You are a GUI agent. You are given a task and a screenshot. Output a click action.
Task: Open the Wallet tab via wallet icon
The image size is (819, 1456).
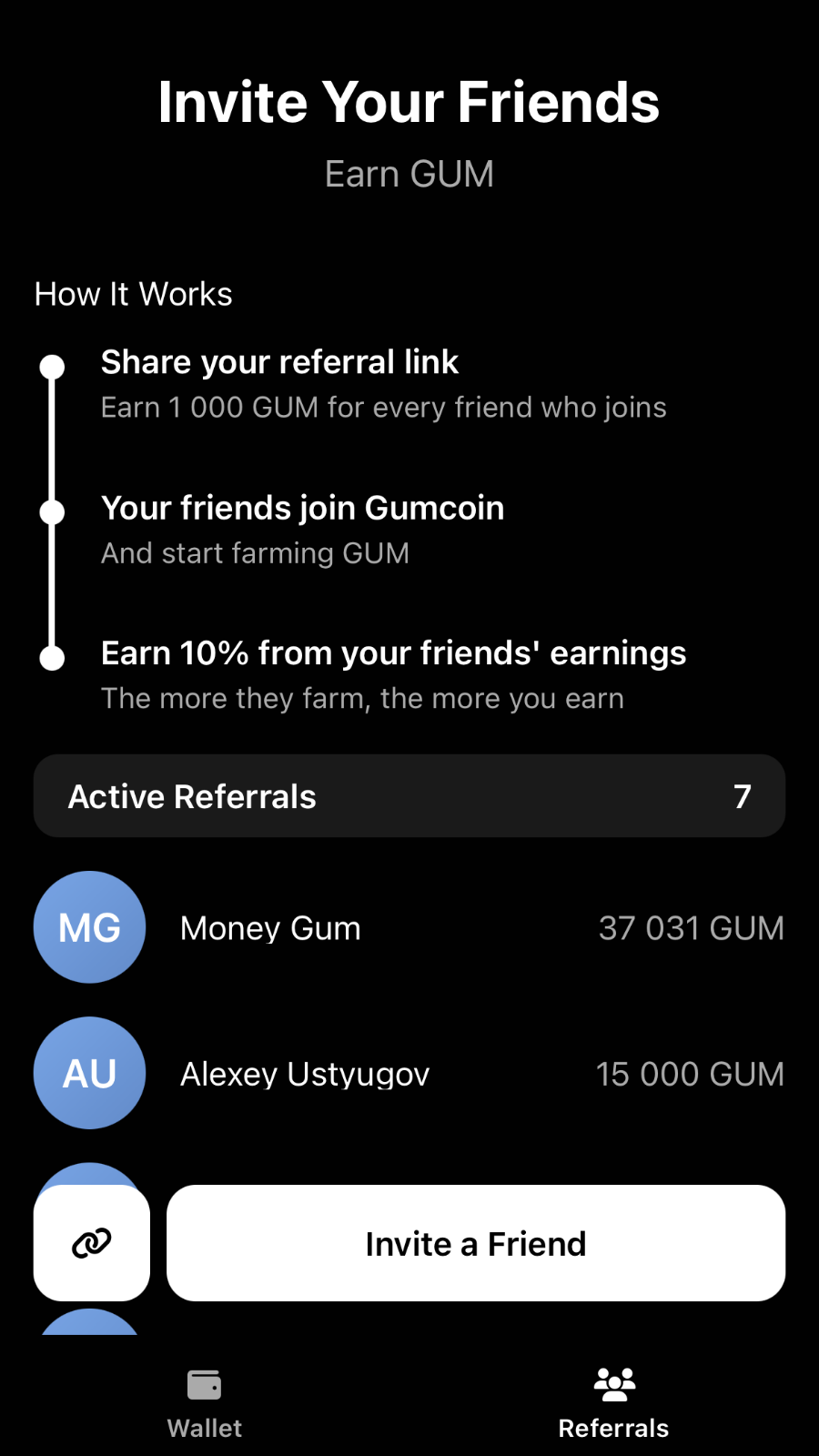pyautogui.click(x=204, y=1383)
